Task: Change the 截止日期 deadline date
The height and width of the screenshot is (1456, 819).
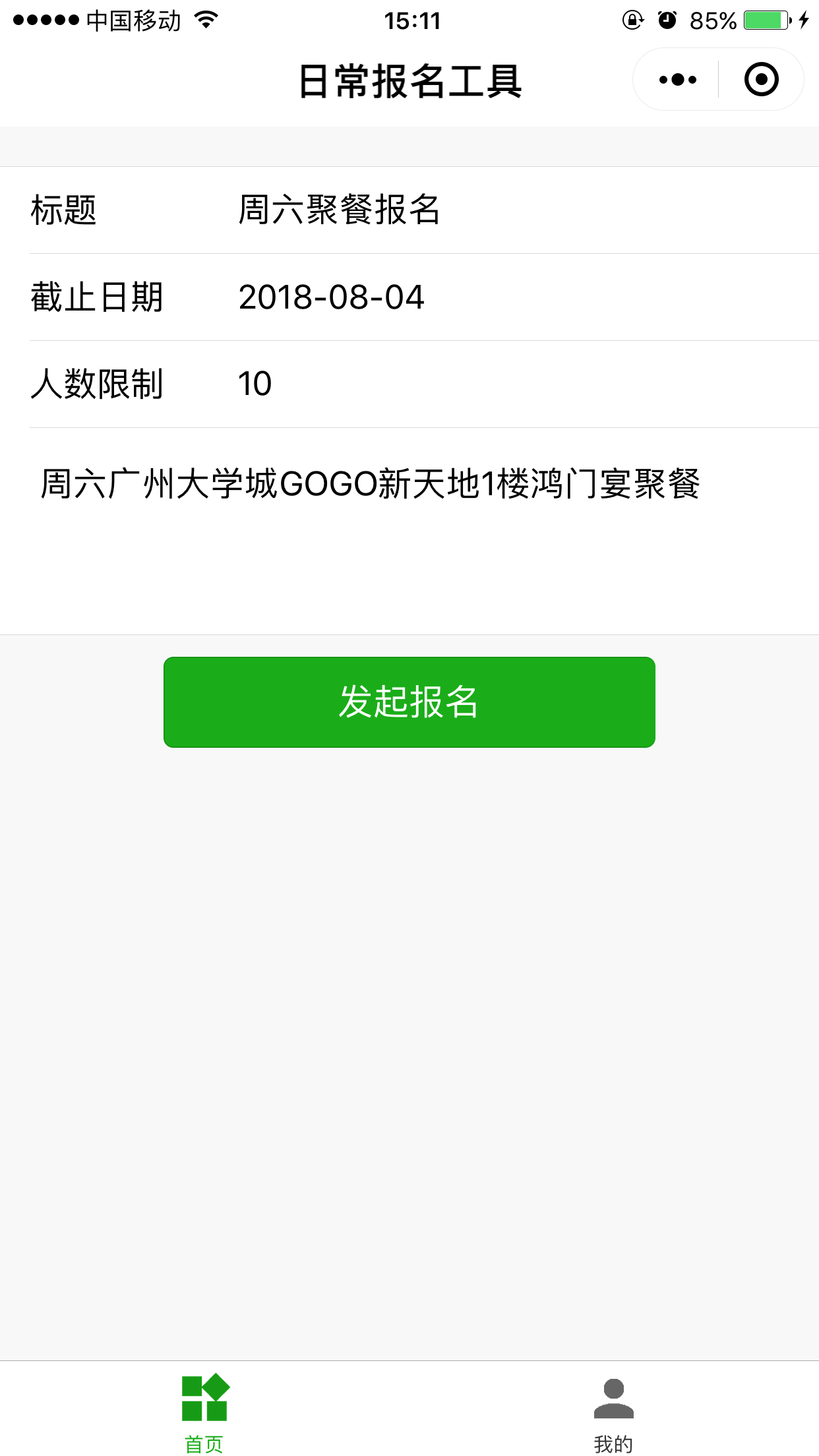Action: click(514, 297)
